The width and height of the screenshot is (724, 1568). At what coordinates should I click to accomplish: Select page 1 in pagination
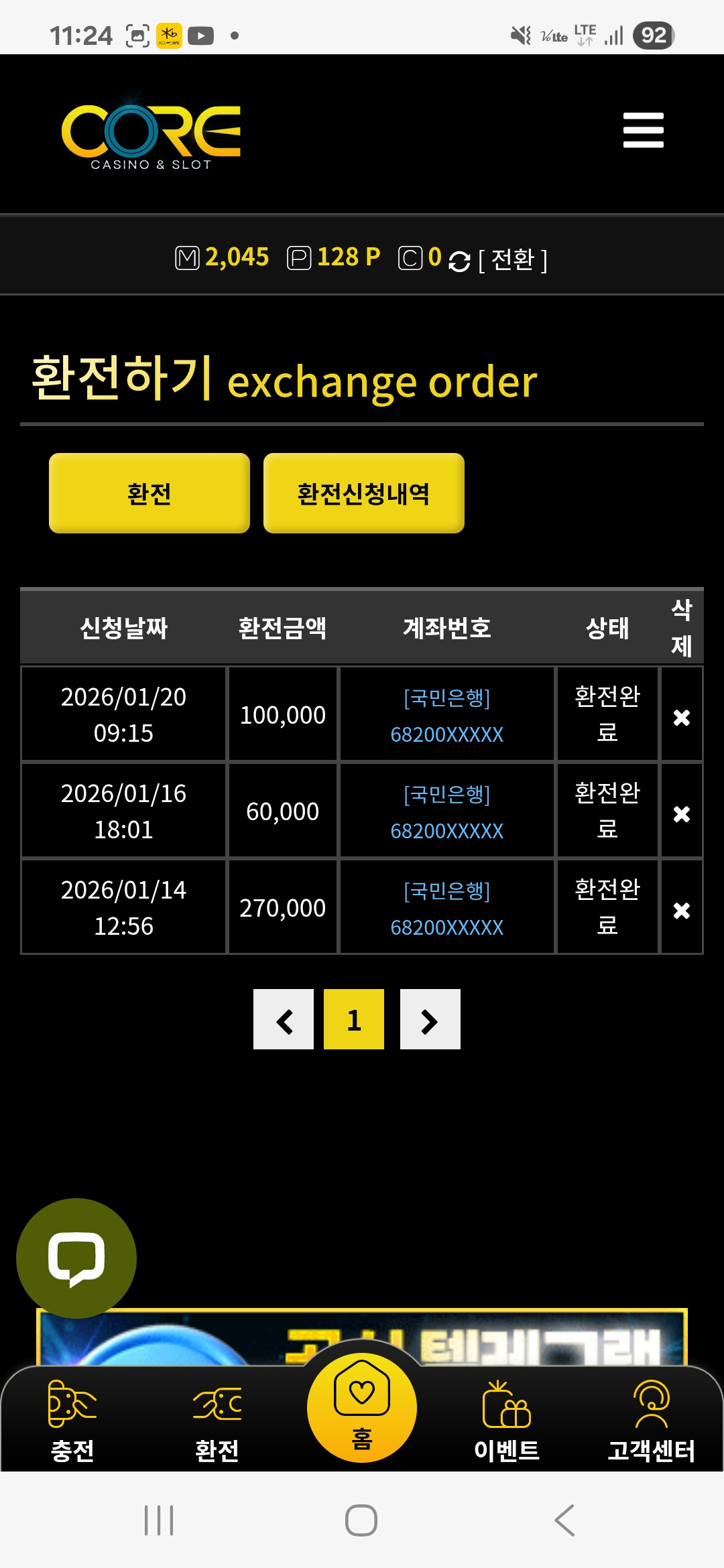[354, 1019]
